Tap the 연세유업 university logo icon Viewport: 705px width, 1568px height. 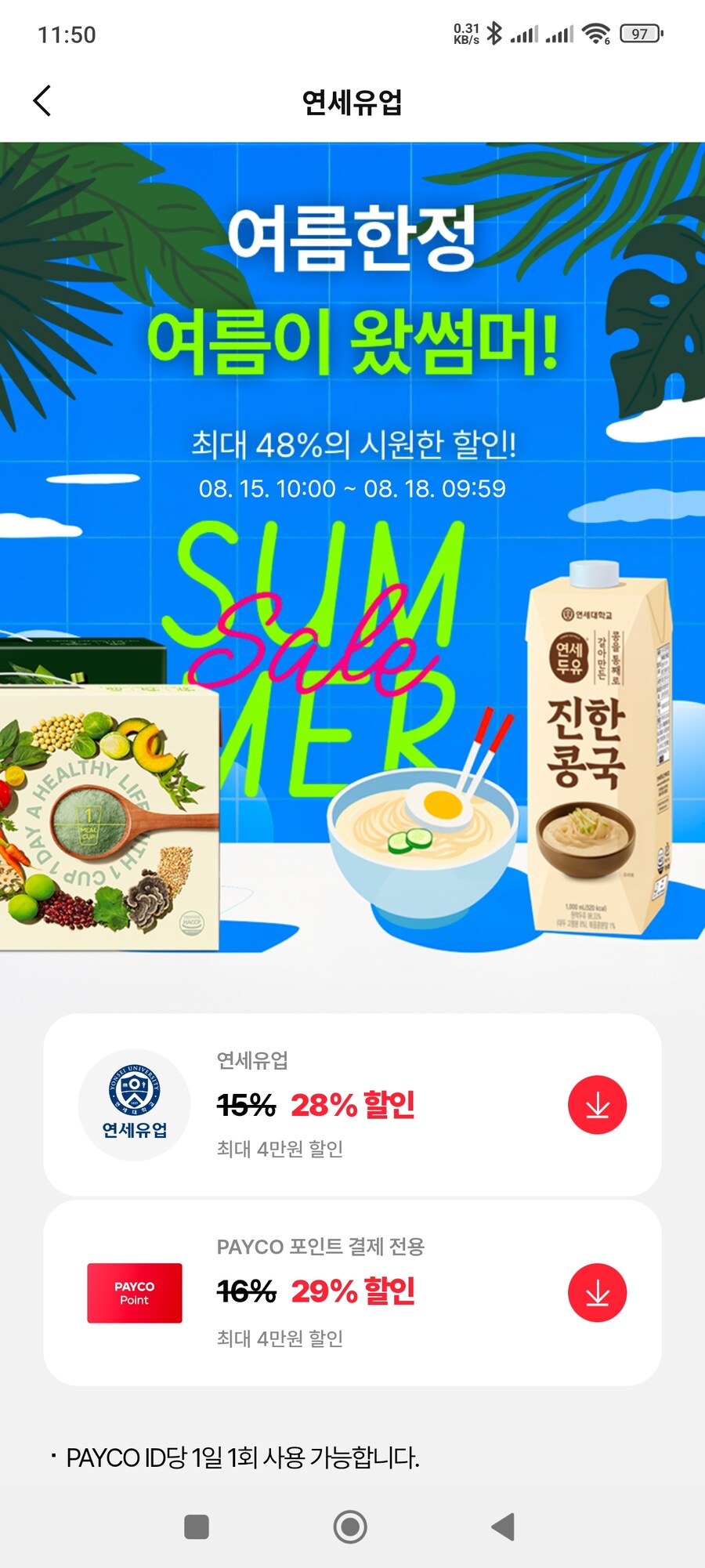tap(135, 1103)
